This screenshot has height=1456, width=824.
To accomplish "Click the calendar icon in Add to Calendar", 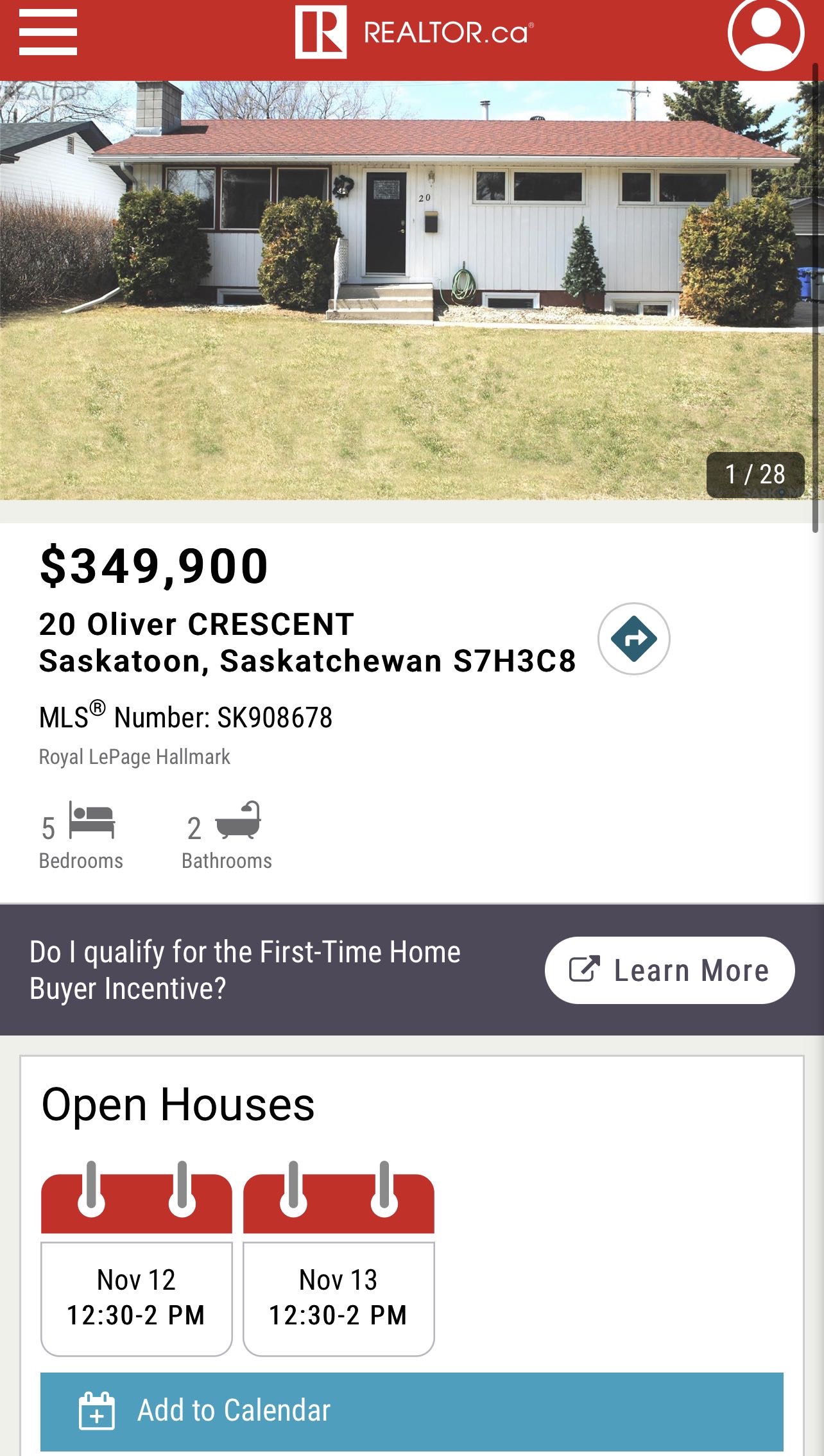I will 95,1409.
